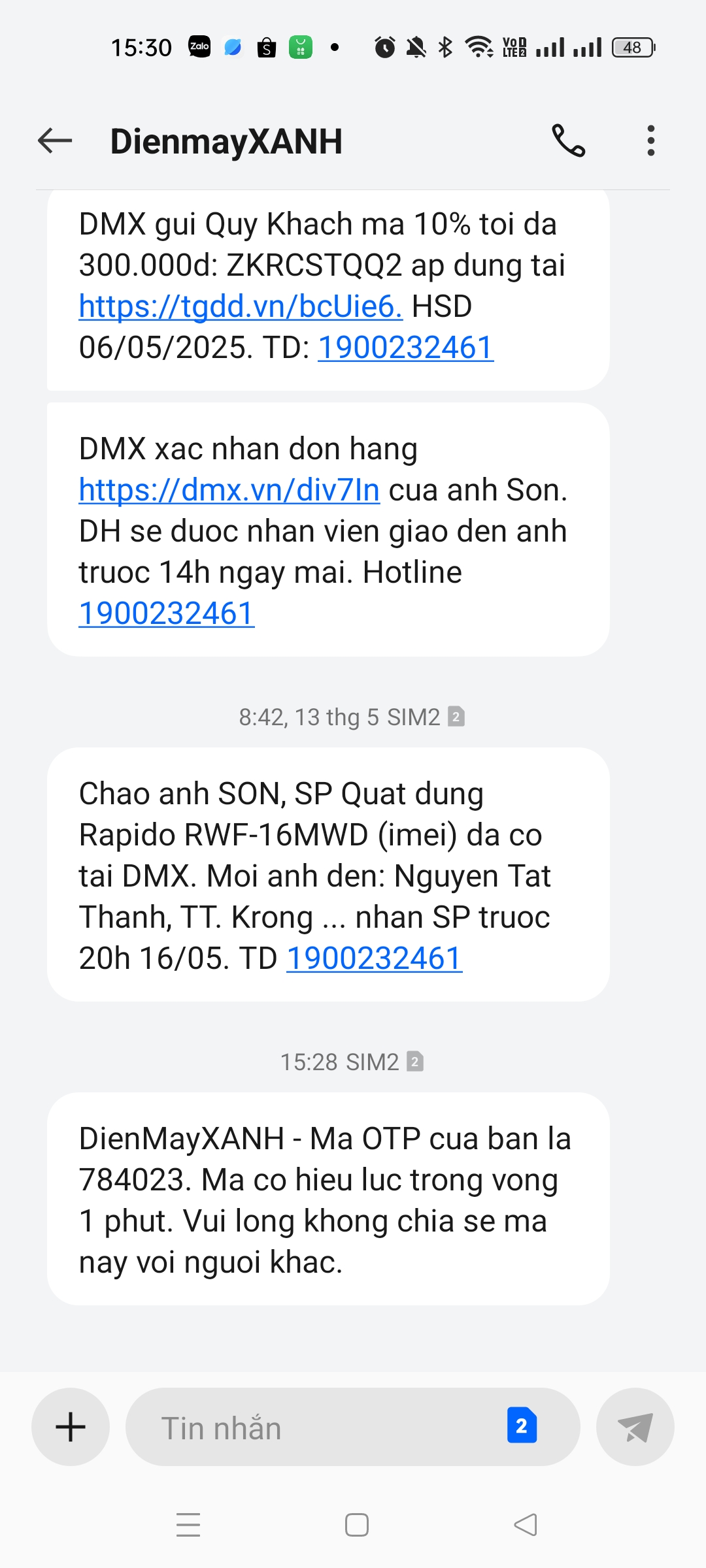Open the attachment plus button
Image resolution: width=706 pixels, height=1568 pixels.
click(x=71, y=1427)
